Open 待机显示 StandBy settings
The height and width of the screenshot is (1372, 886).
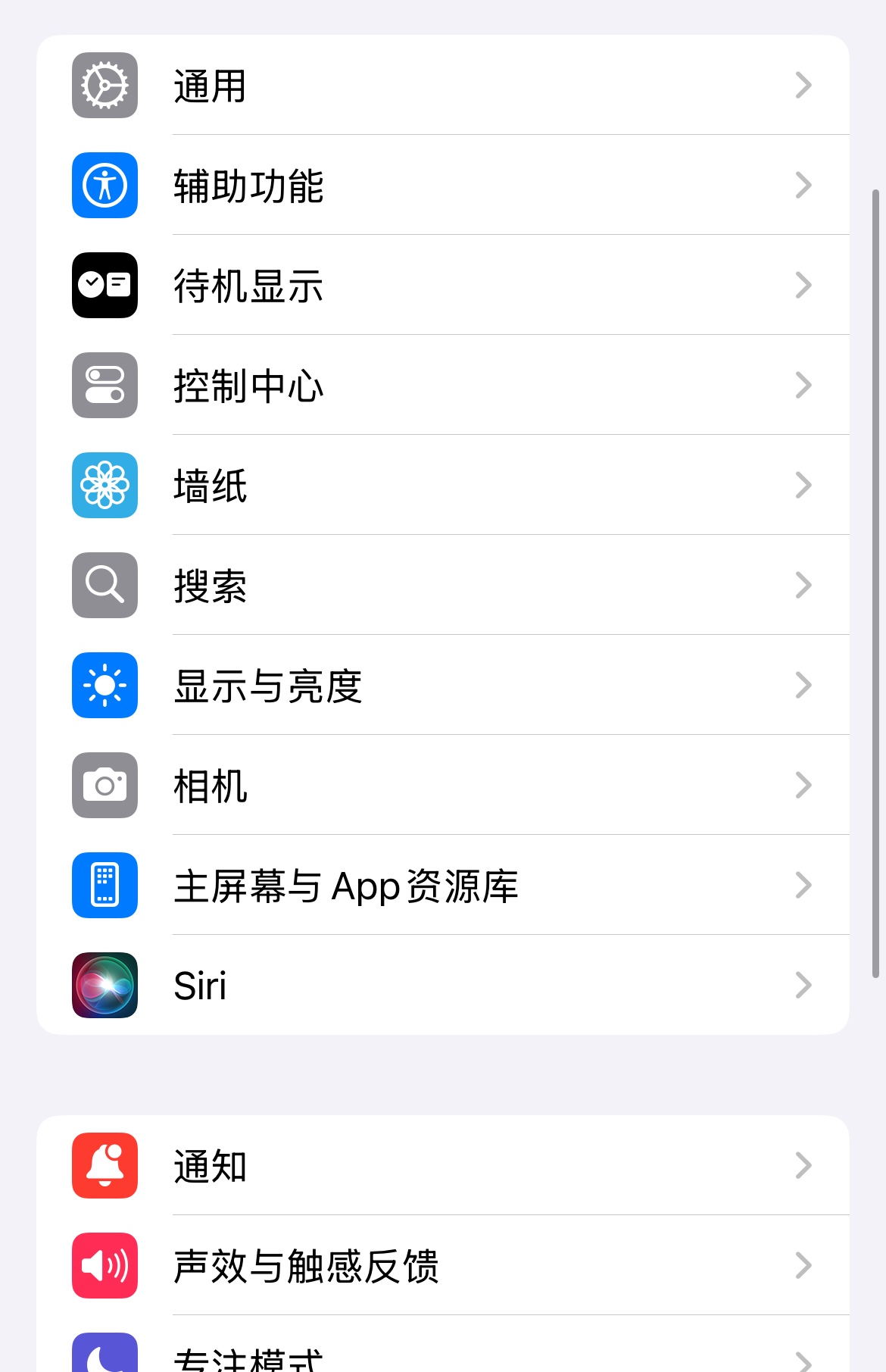click(442, 286)
